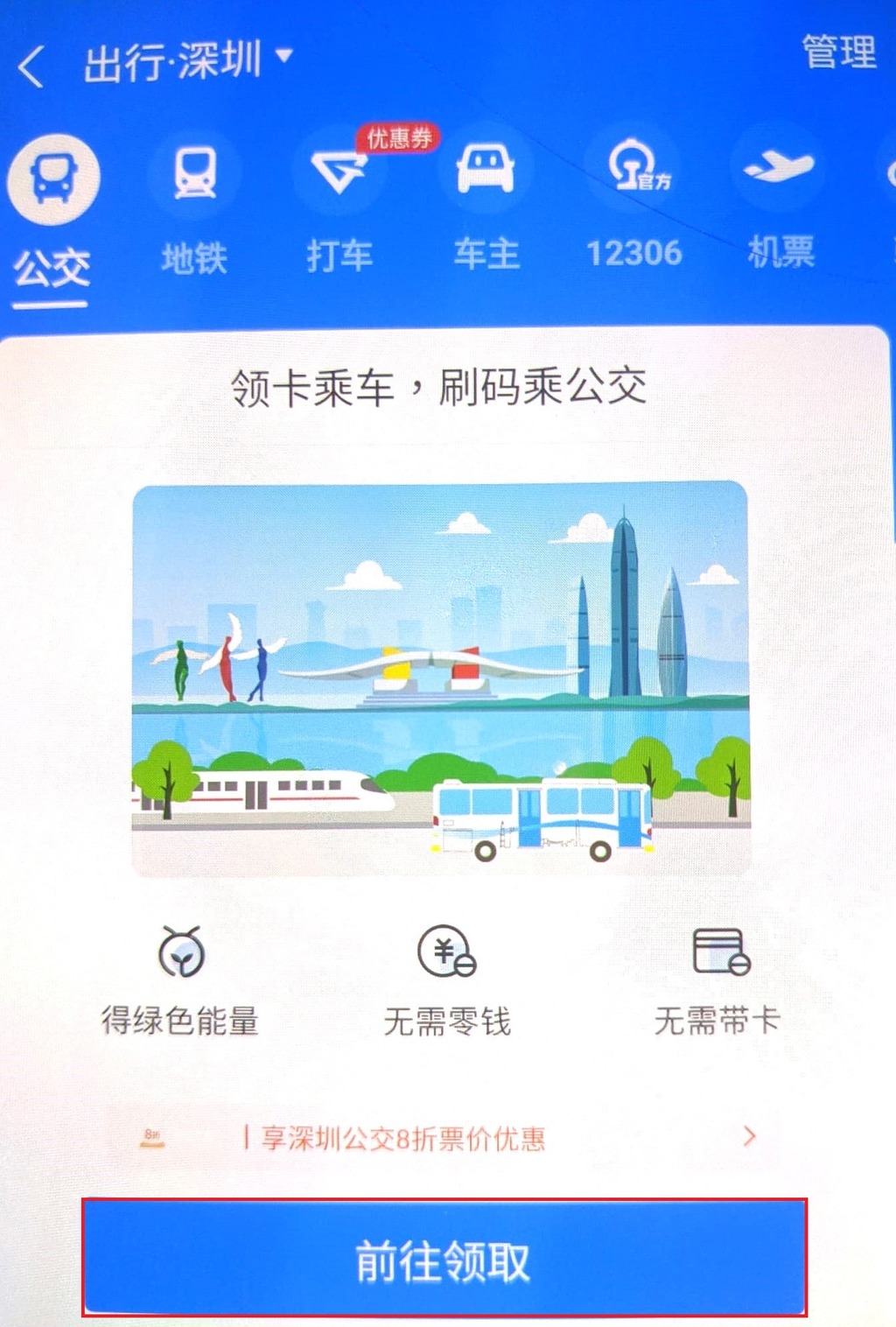Viewport: 896px width, 1327px height.
Task: Tap the 前往领取 button
Action: pos(444,1259)
